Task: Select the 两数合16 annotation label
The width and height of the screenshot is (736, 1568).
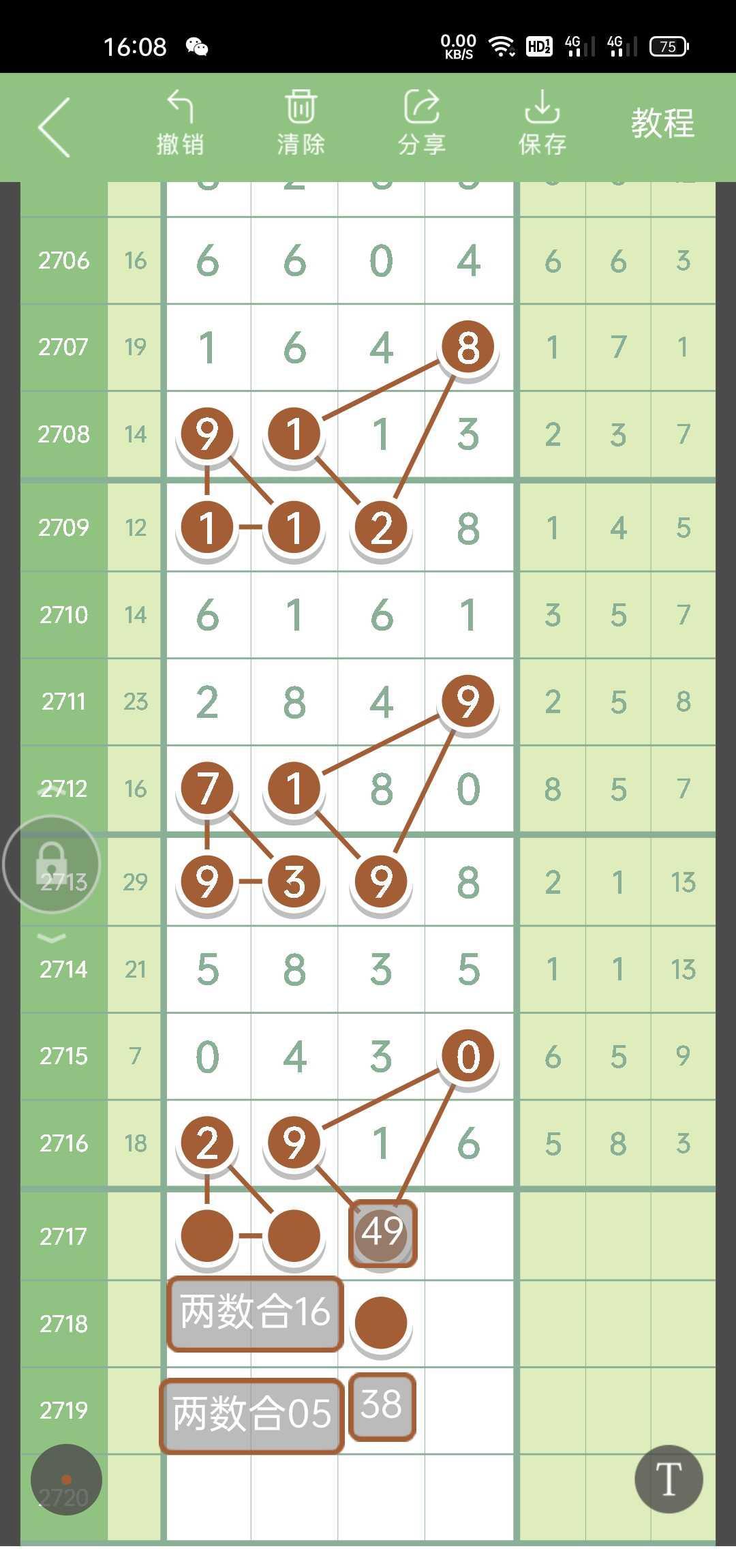Action: 255,1313
